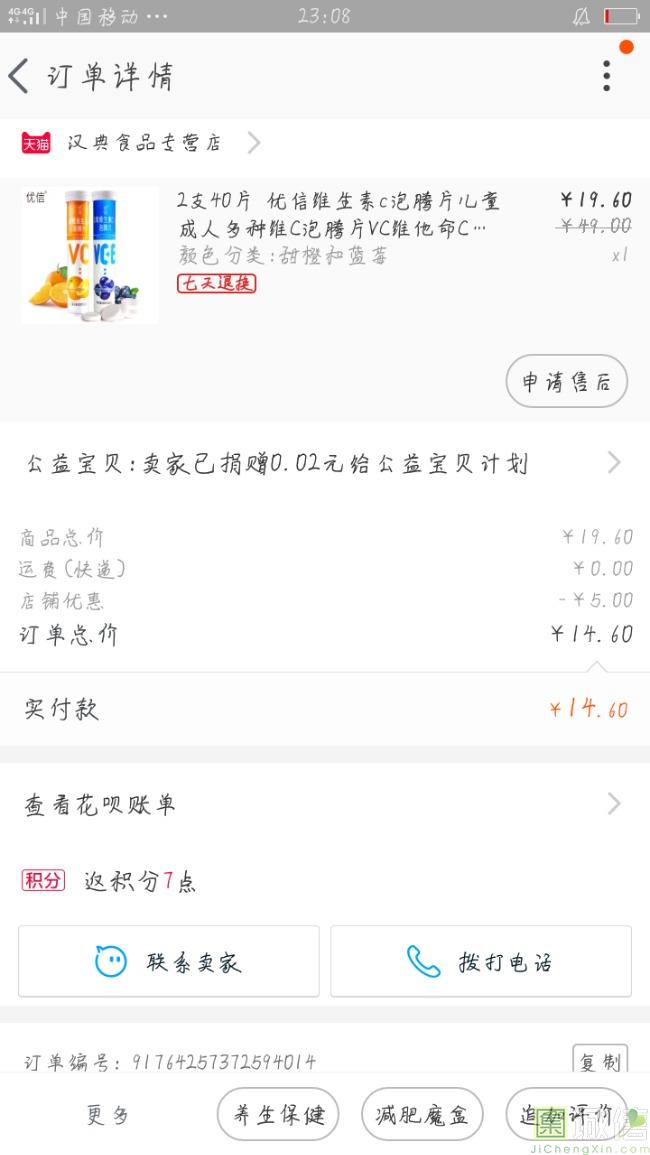Screen dimensions: 650x1155
Task: Tap 申请售后 to request after-sales service
Action: (566, 381)
